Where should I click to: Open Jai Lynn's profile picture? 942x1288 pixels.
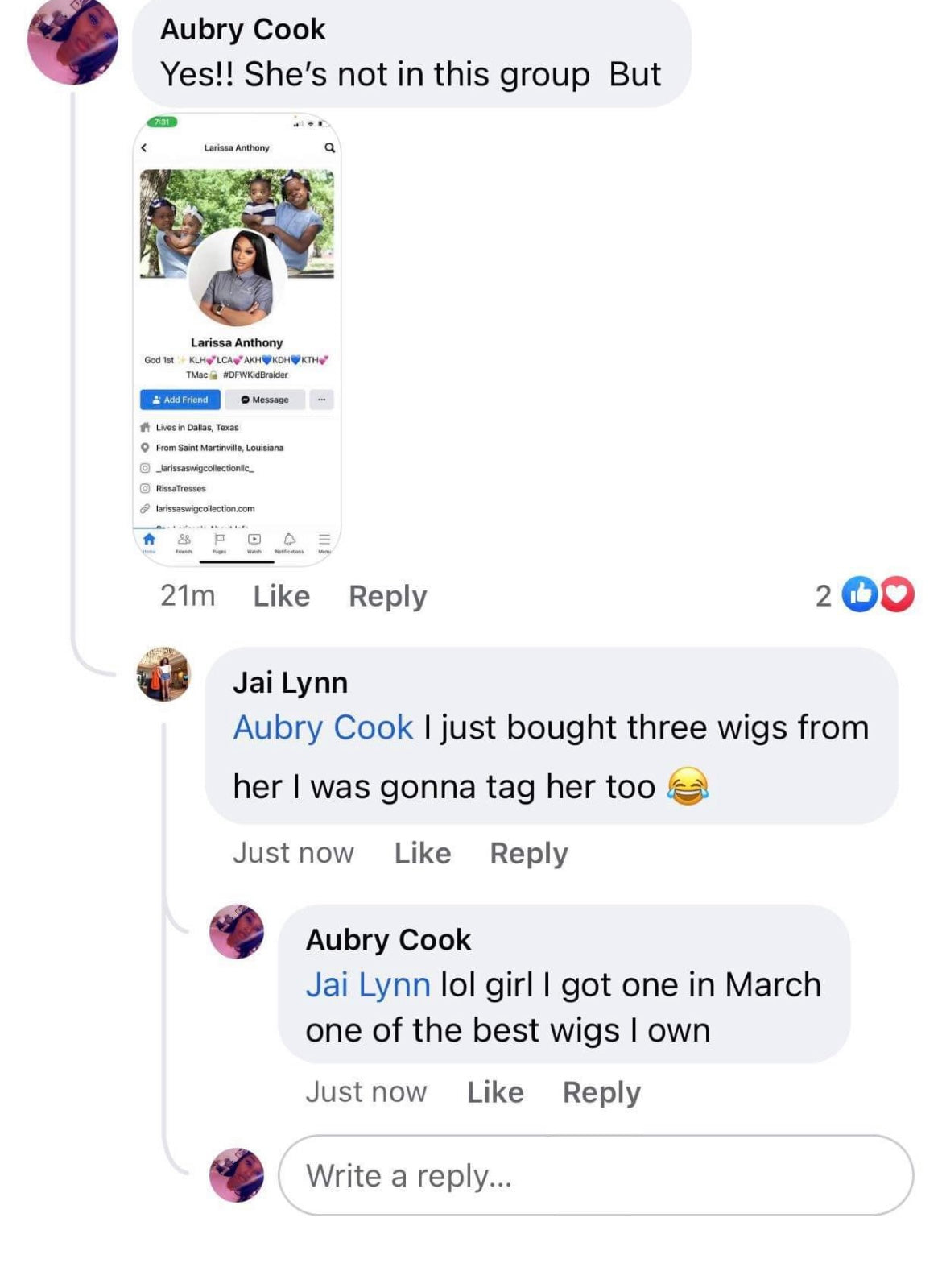(x=163, y=674)
